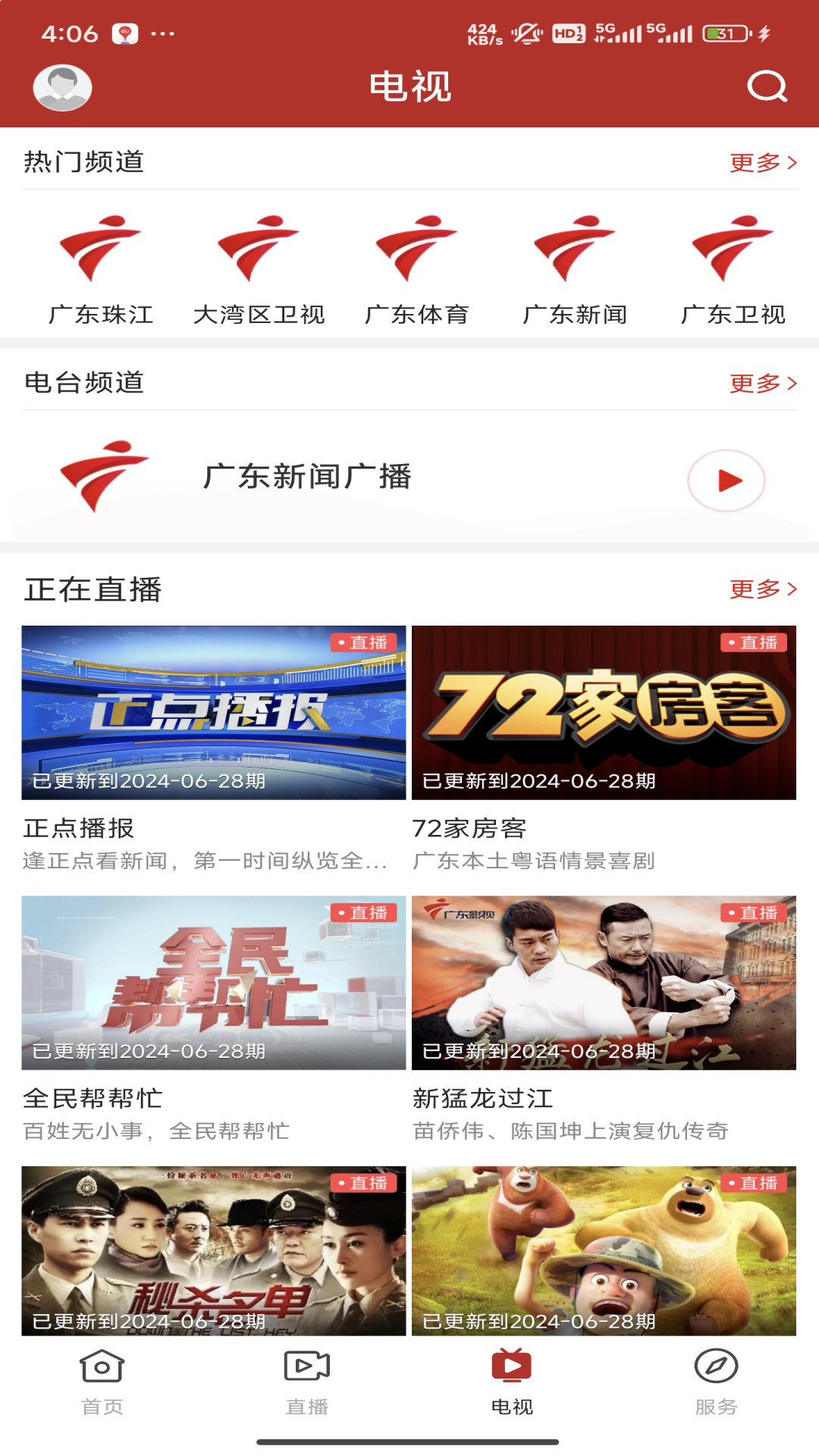819x1456 pixels.
Task: Switch to the 服务 tab
Action: (x=716, y=1382)
